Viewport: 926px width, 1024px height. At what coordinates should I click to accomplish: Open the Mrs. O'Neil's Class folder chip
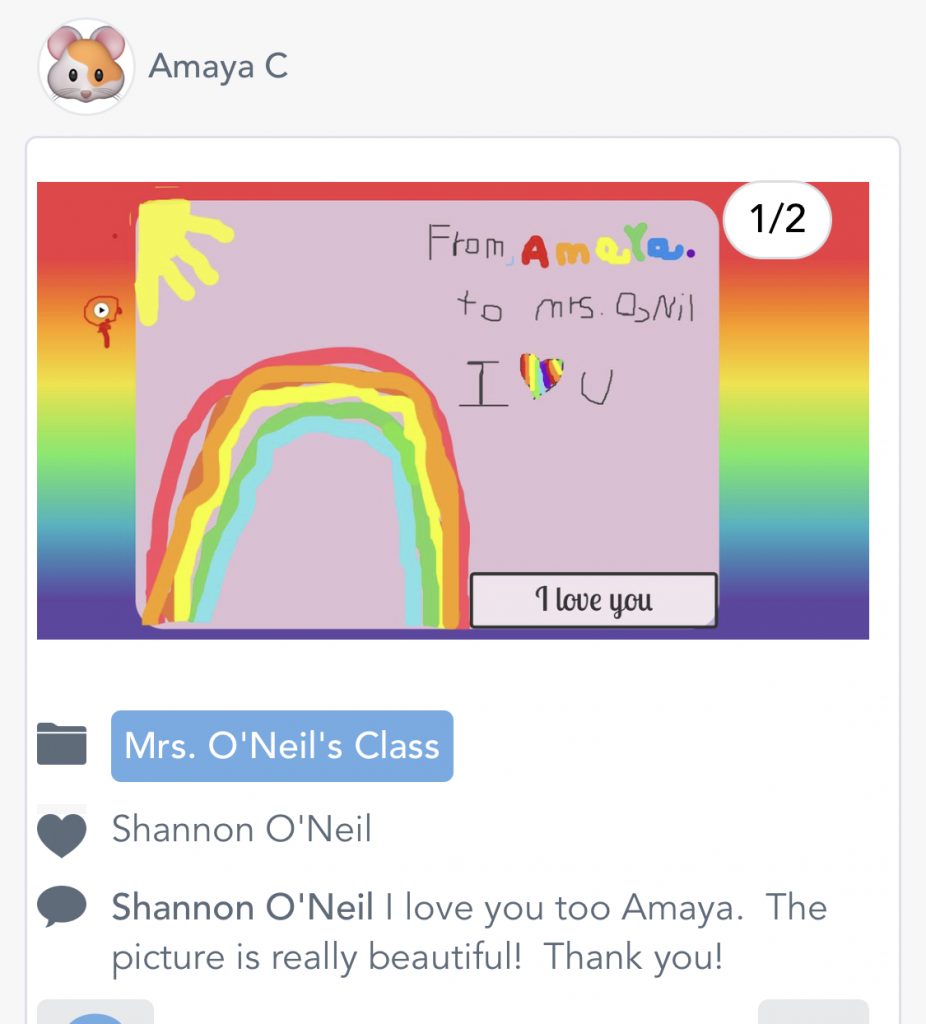coord(281,746)
